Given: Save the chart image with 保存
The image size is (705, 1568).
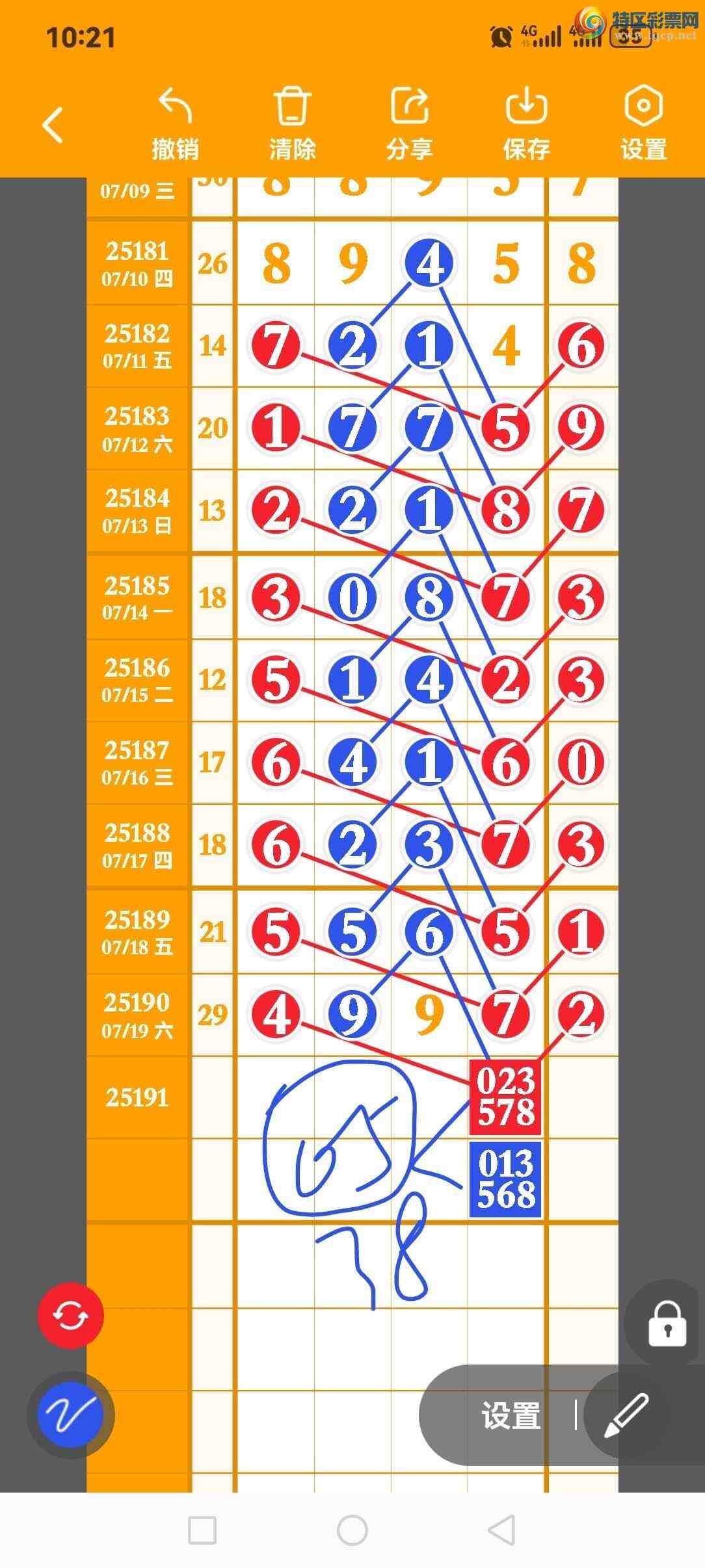Looking at the screenshot, I should (526, 124).
